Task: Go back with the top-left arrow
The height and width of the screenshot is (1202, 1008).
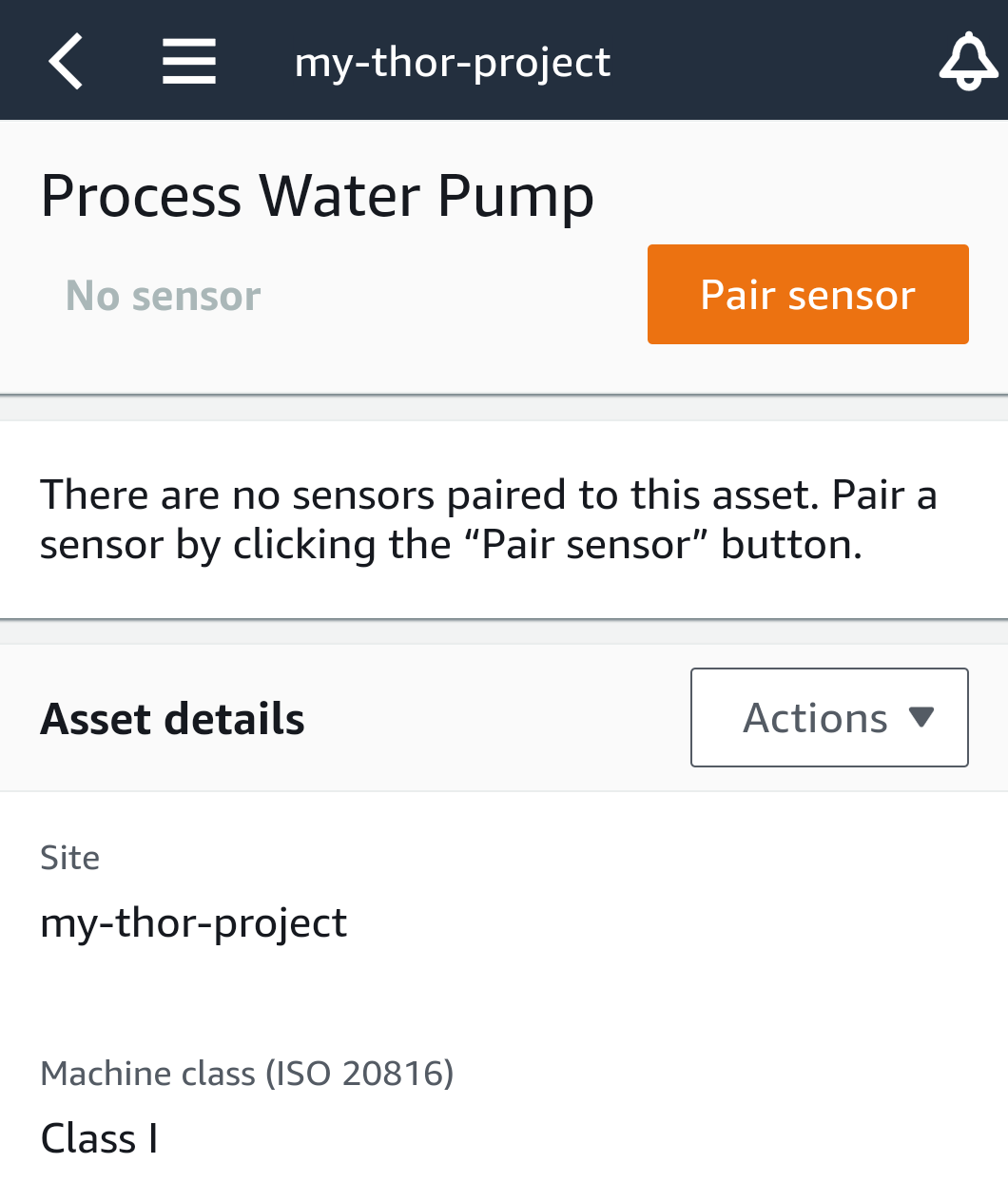Action: [66, 62]
